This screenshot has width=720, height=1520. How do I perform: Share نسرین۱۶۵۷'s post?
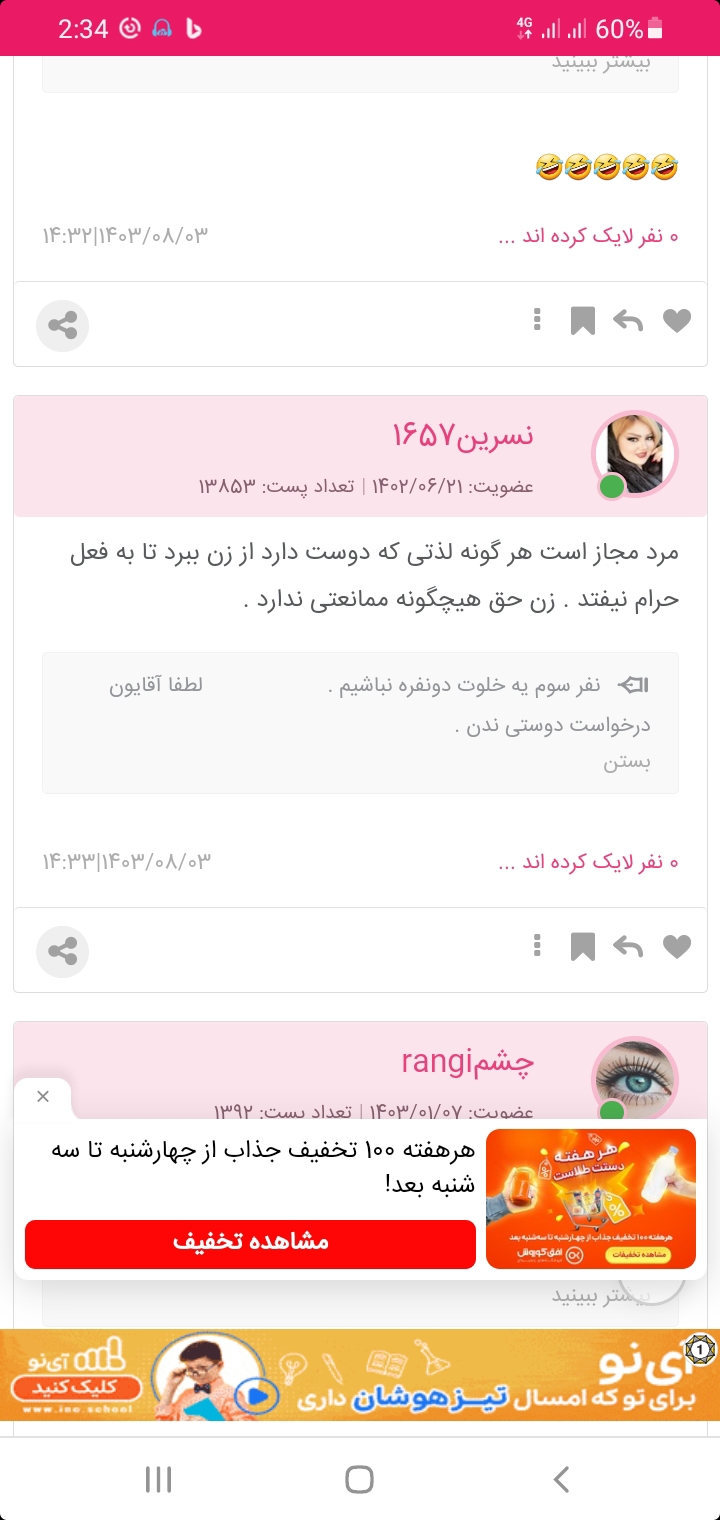point(63,952)
